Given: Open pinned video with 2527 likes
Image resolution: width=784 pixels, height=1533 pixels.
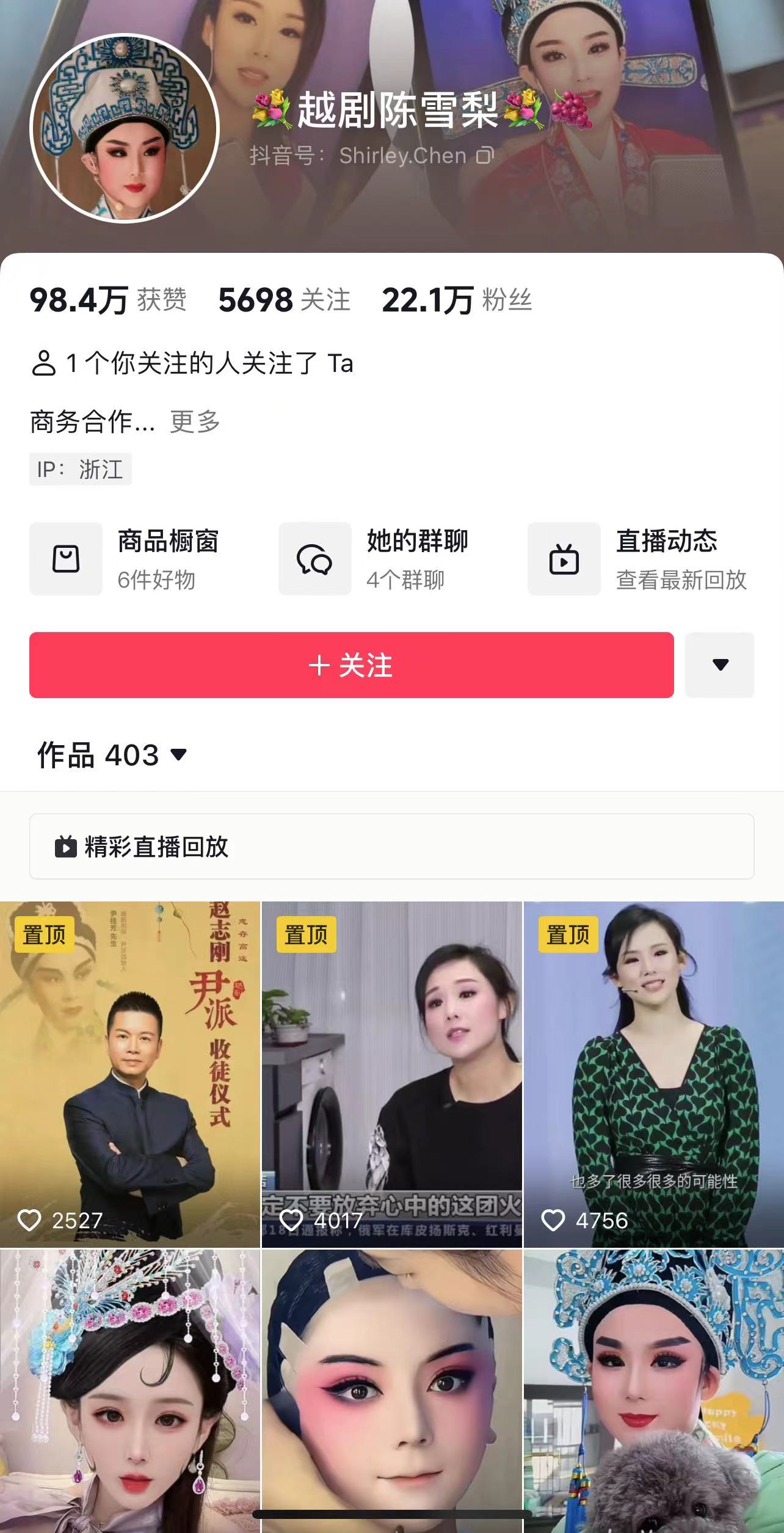Looking at the screenshot, I should click(129, 1074).
